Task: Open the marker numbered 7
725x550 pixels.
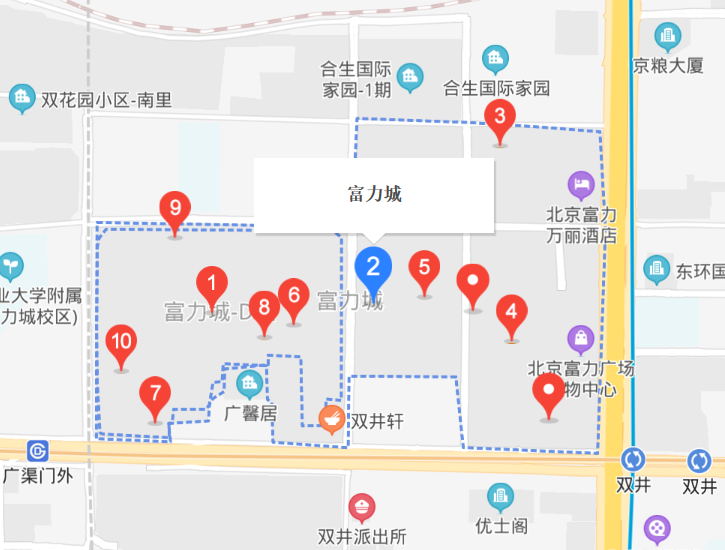Action: [x=155, y=393]
